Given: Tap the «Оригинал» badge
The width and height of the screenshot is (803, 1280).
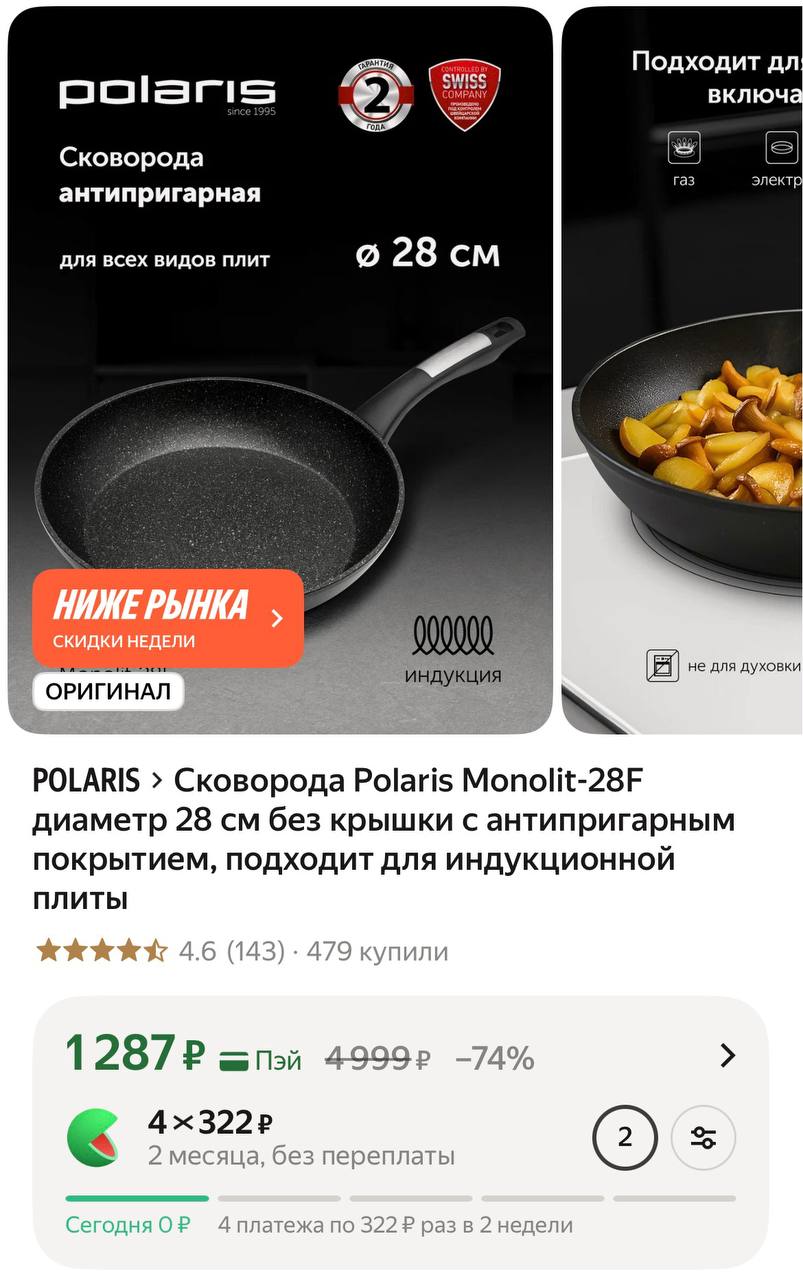Looking at the screenshot, I should [x=108, y=691].
